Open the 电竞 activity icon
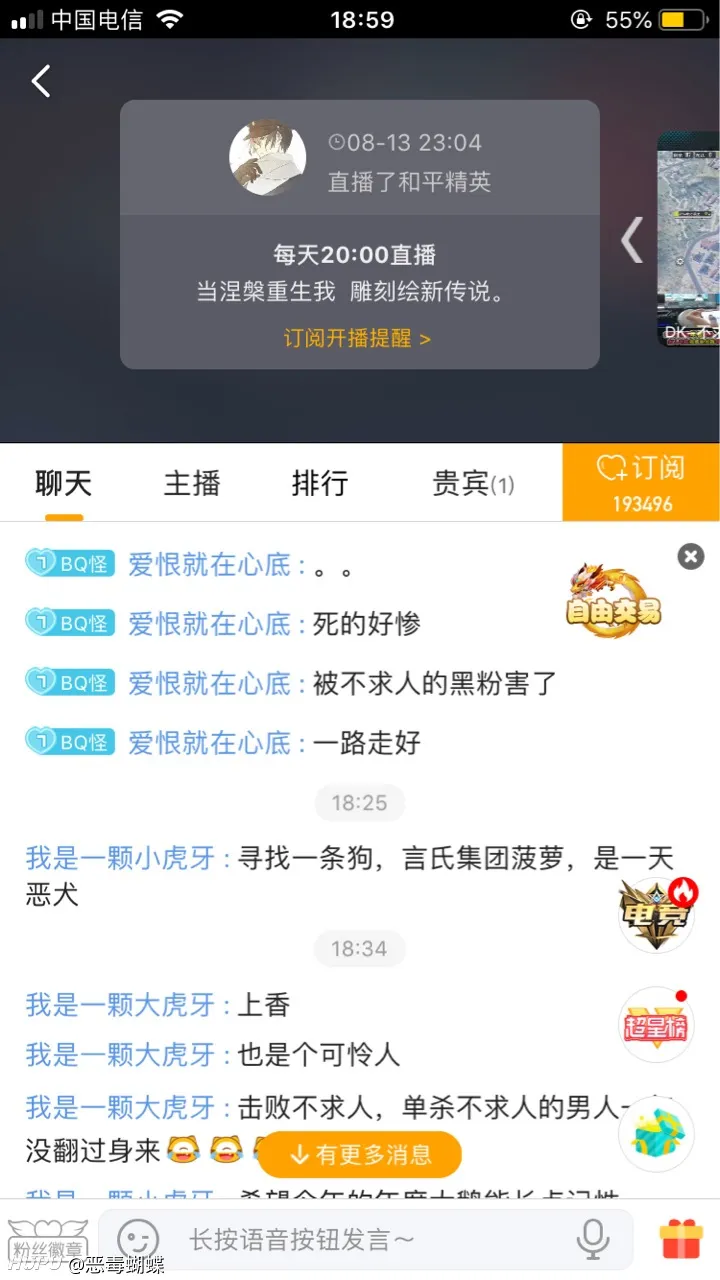This screenshot has height=1280, width=720. [x=656, y=915]
